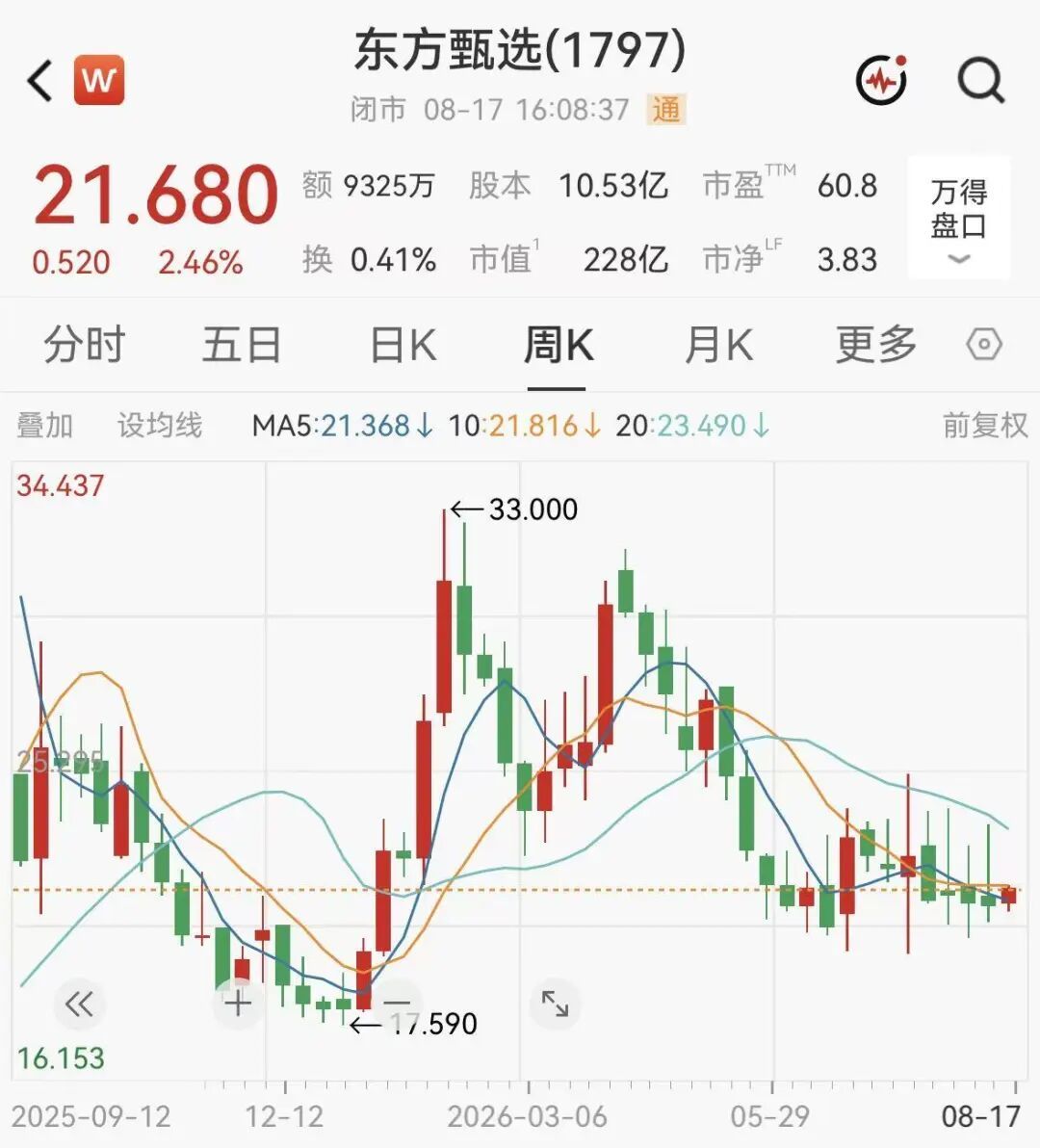Zoom in the chart with plus button
This screenshot has height=1148, width=1040.
pos(238,1004)
